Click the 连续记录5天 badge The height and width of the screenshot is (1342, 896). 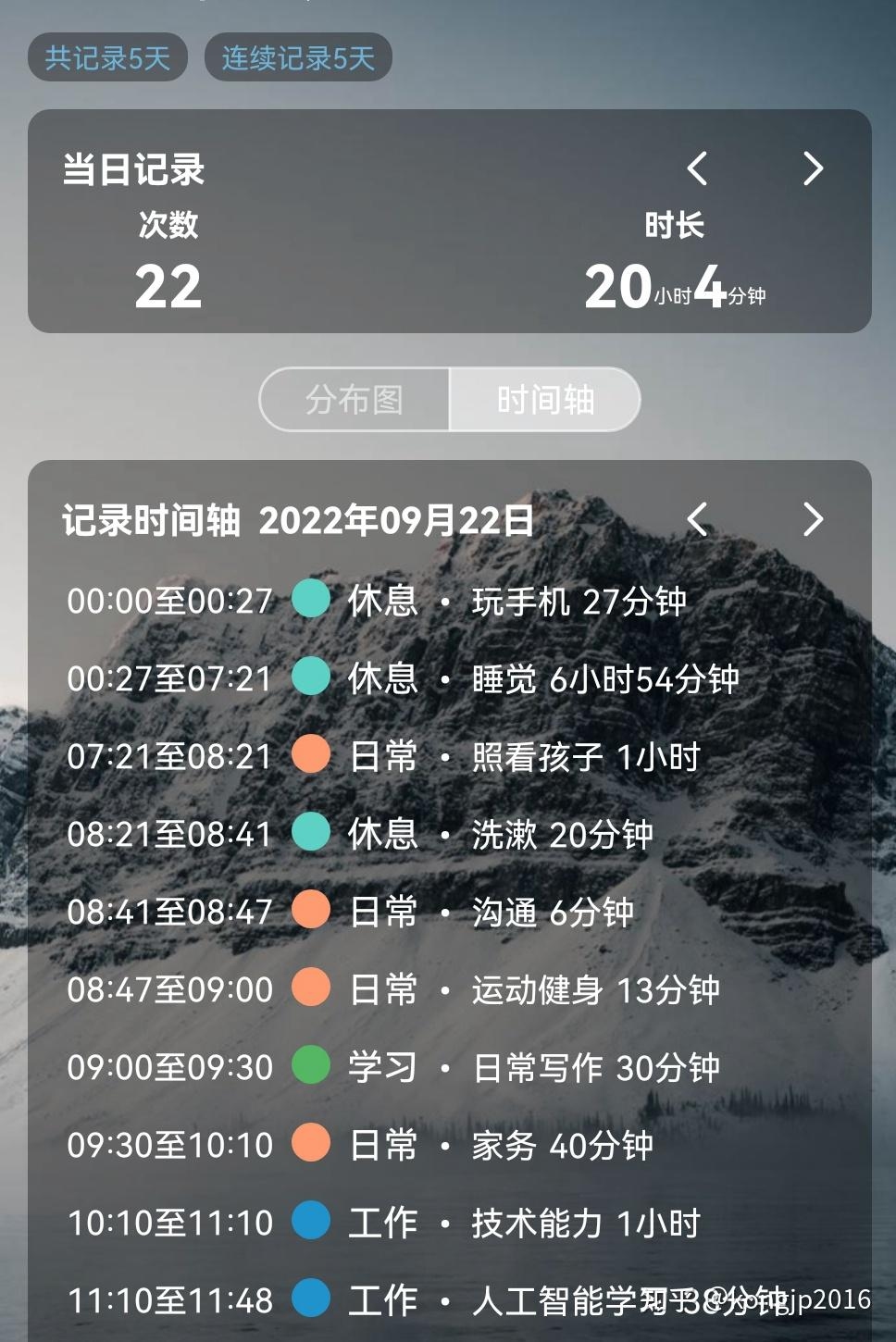pos(298,56)
